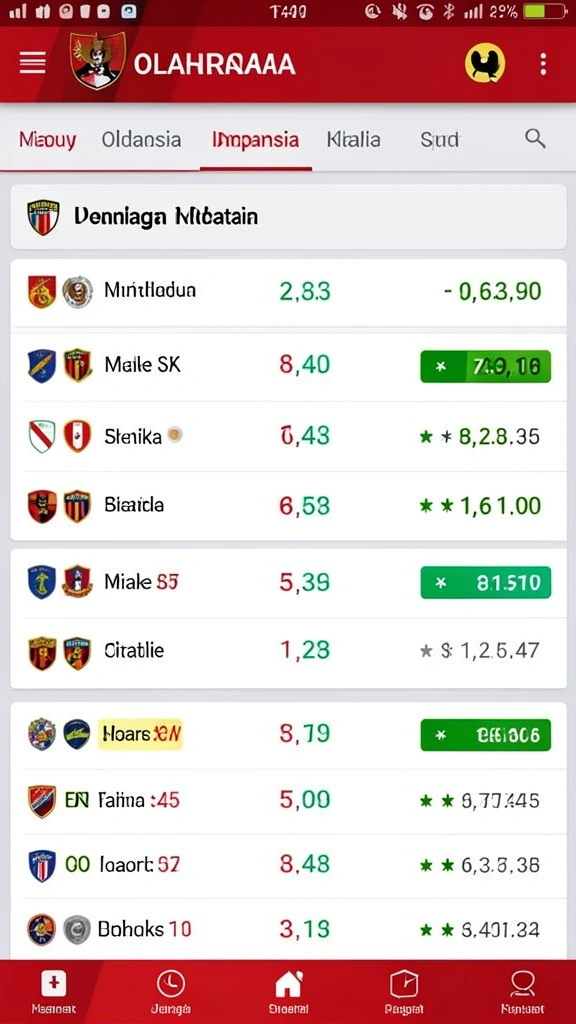
Task: Open the Biearidla match row
Action: tap(289, 505)
